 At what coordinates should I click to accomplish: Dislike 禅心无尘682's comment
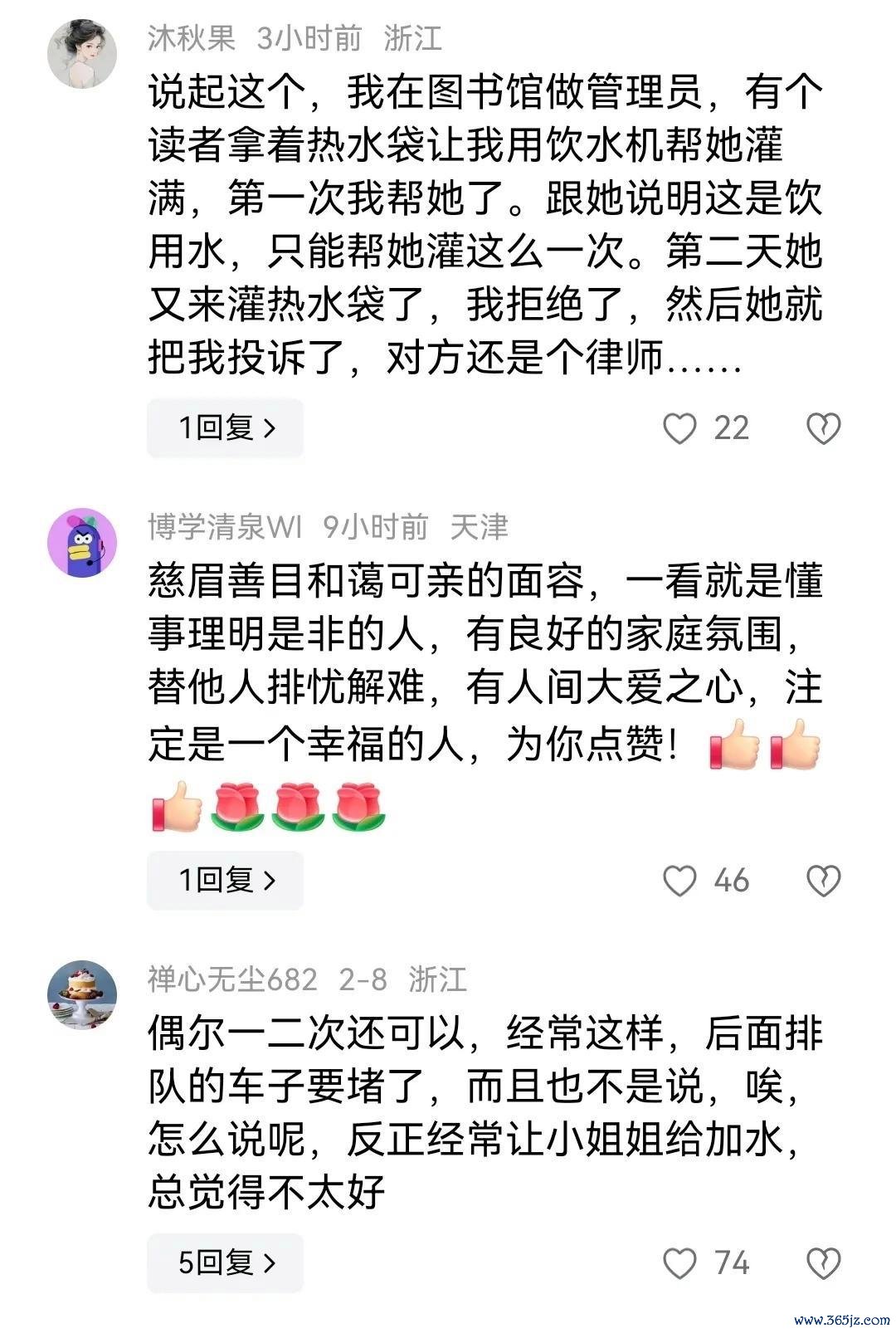coord(823,1263)
